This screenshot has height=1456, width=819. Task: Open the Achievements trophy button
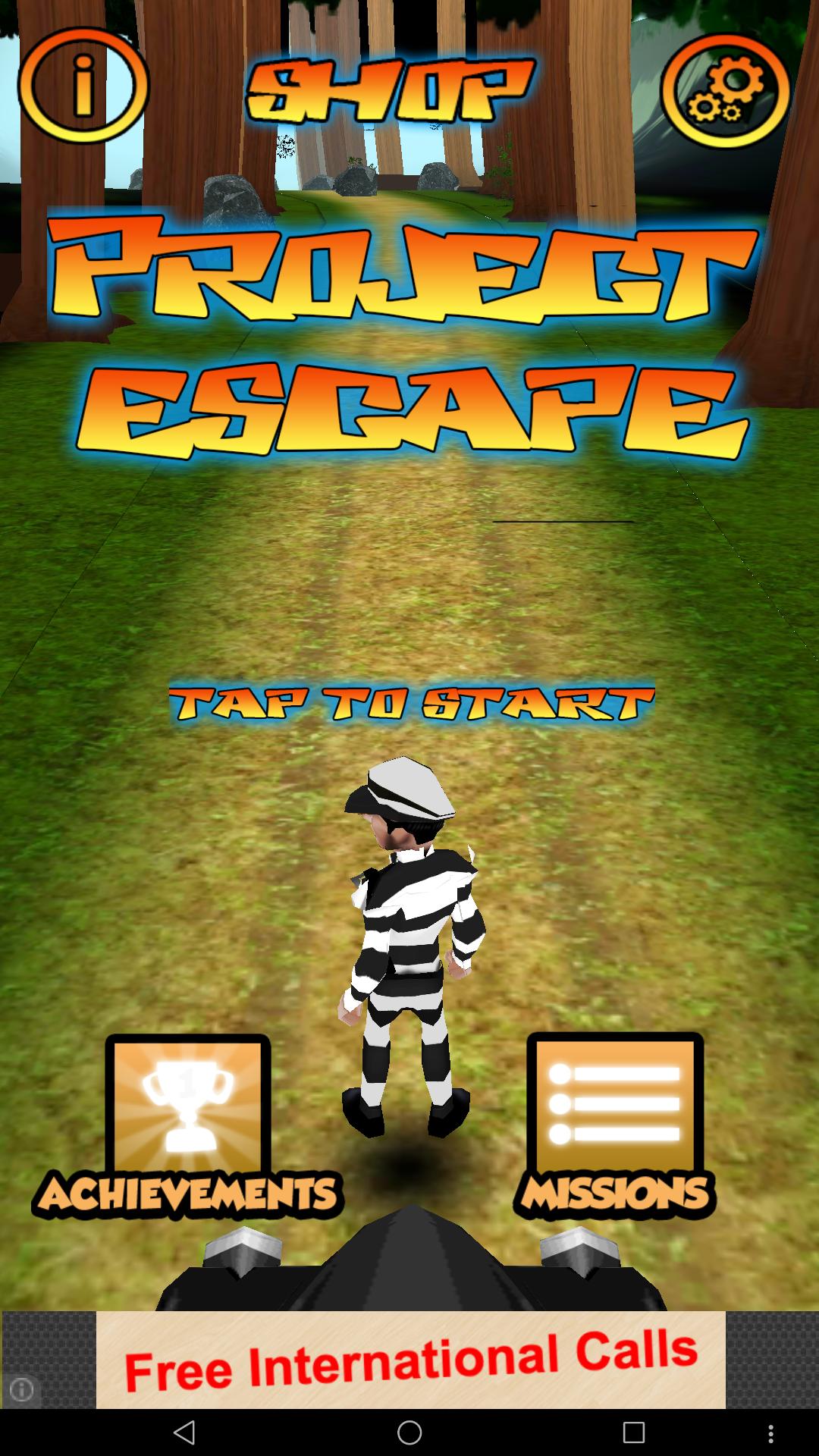coord(187,1126)
